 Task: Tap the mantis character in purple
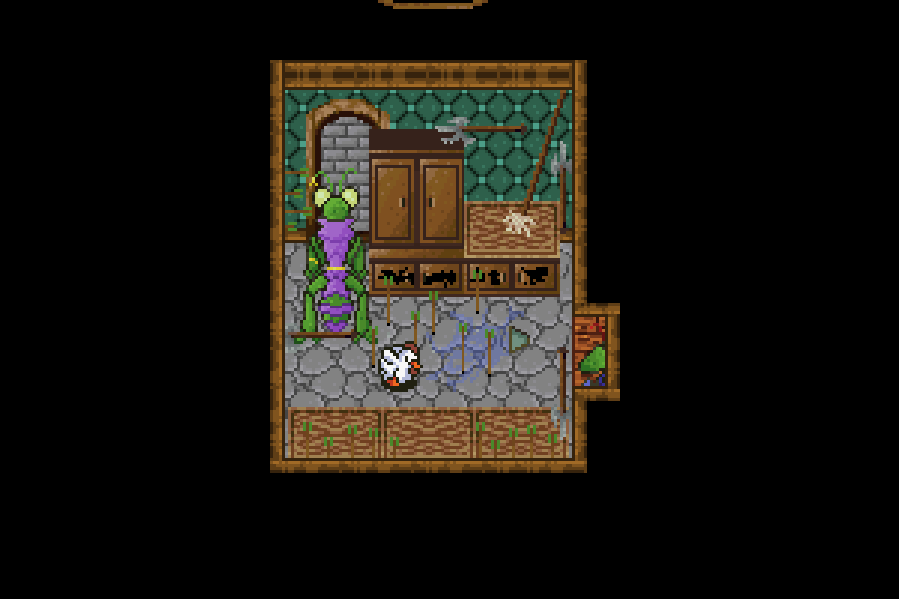(337, 262)
